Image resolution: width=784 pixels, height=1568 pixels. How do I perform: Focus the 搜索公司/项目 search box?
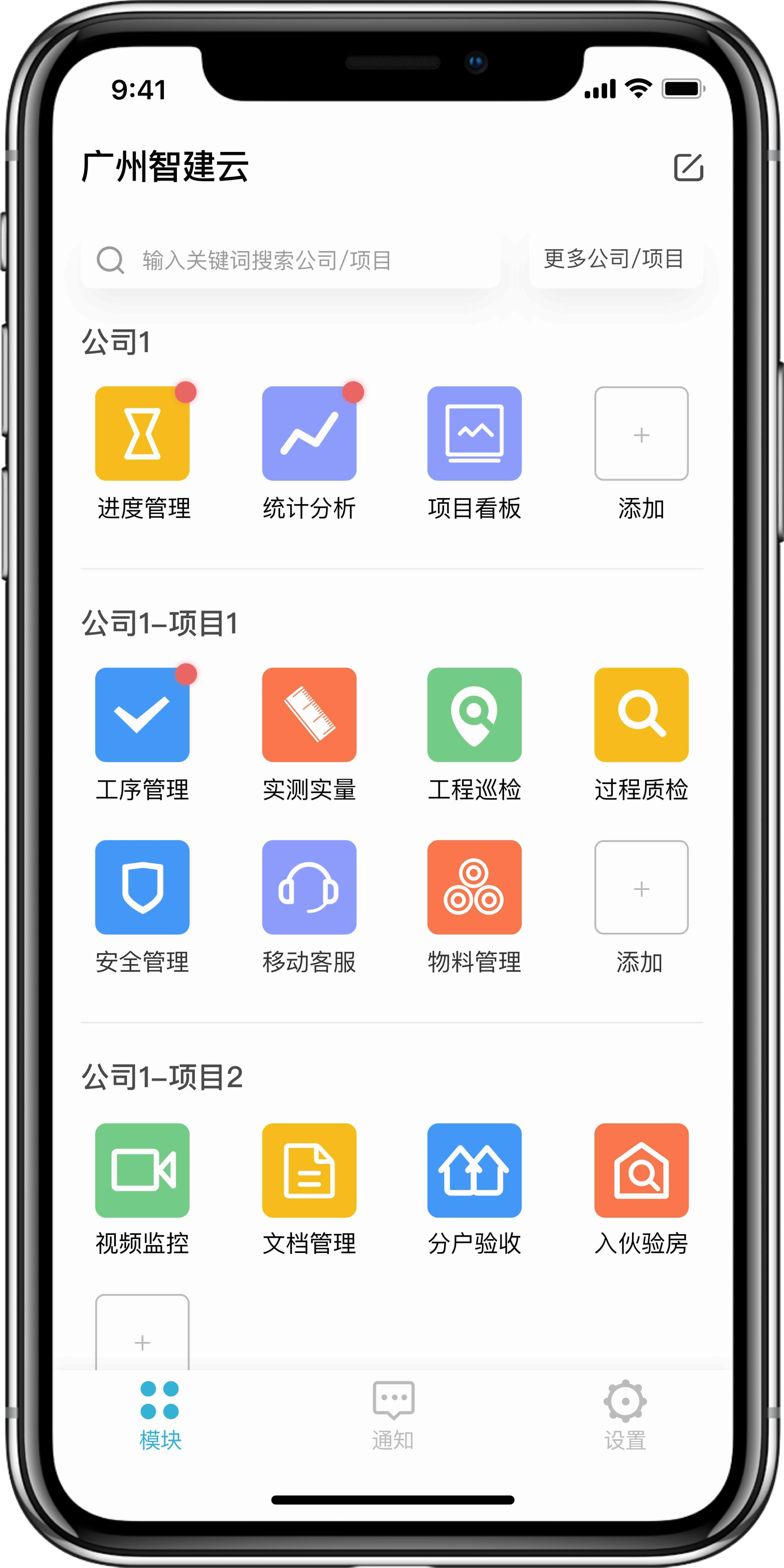pos(290,260)
